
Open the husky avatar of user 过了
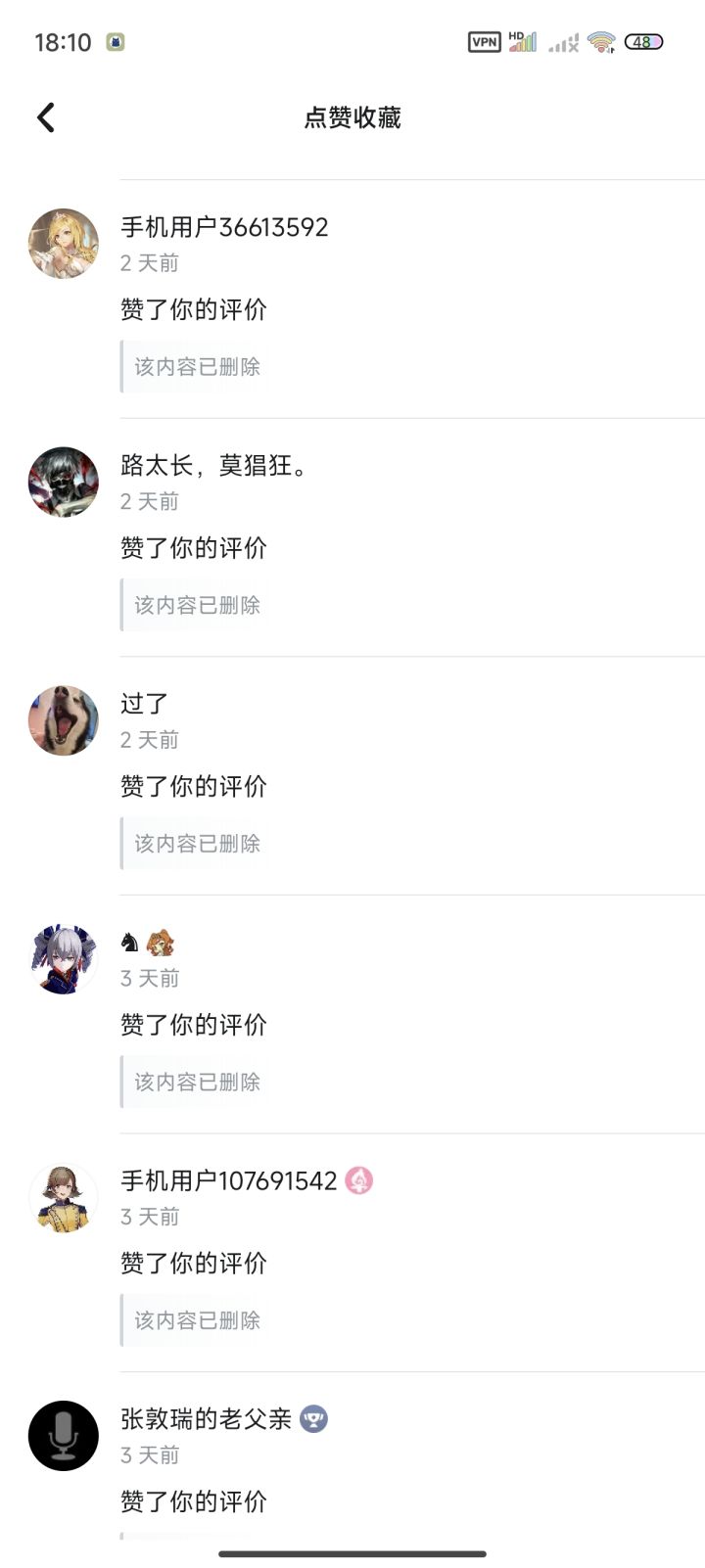coord(63,720)
